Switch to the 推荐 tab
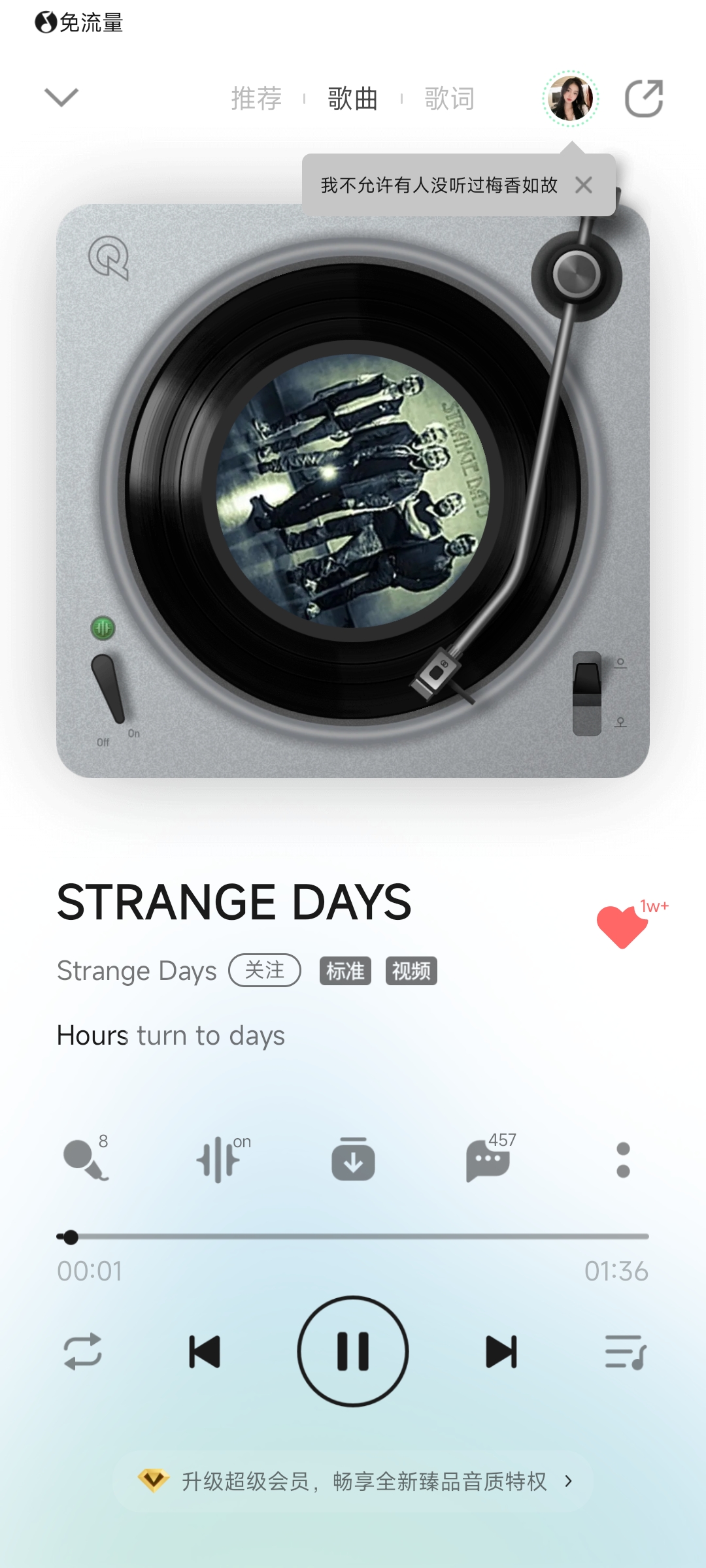The image size is (706, 1568). (x=256, y=99)
